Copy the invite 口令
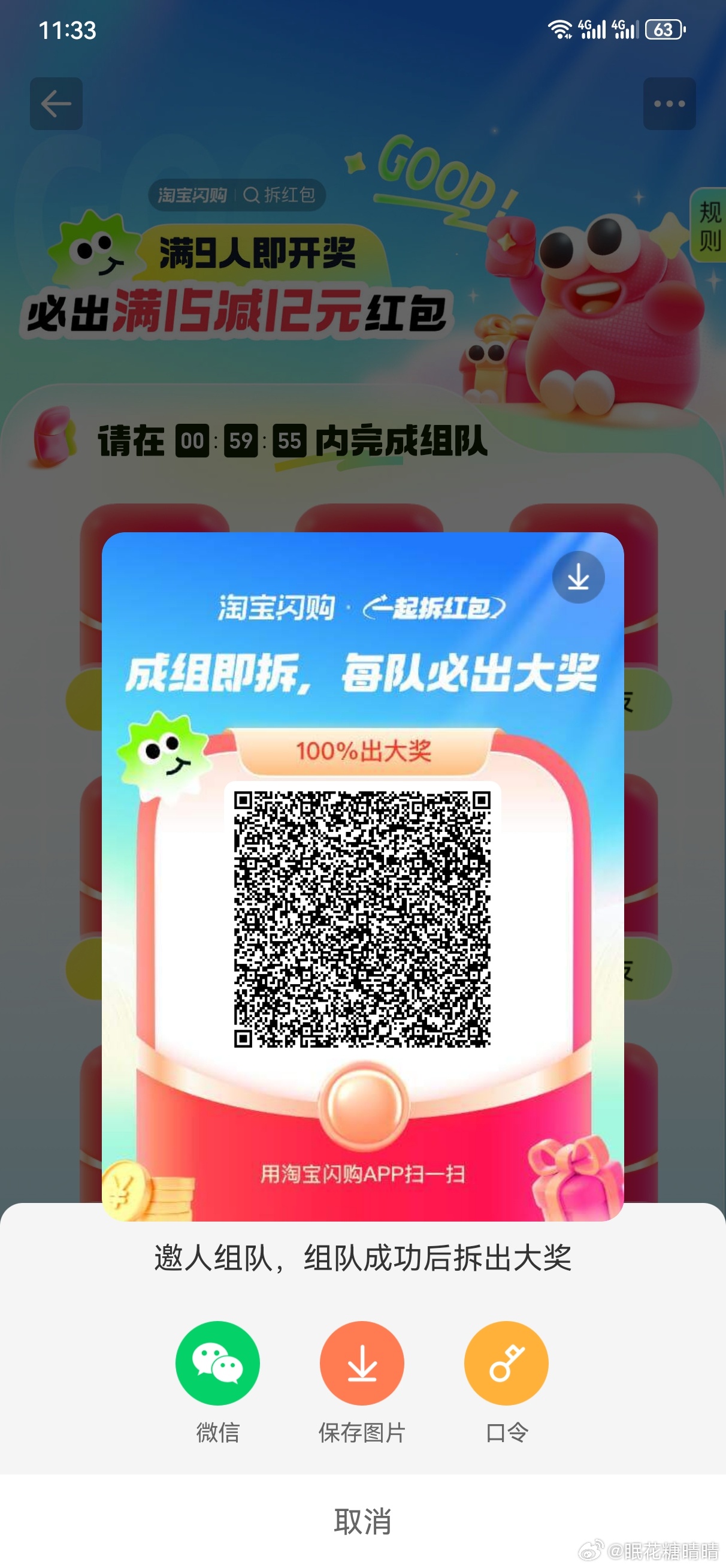This screenshot has height=1568, width=726. click(x=506, y=1363)
